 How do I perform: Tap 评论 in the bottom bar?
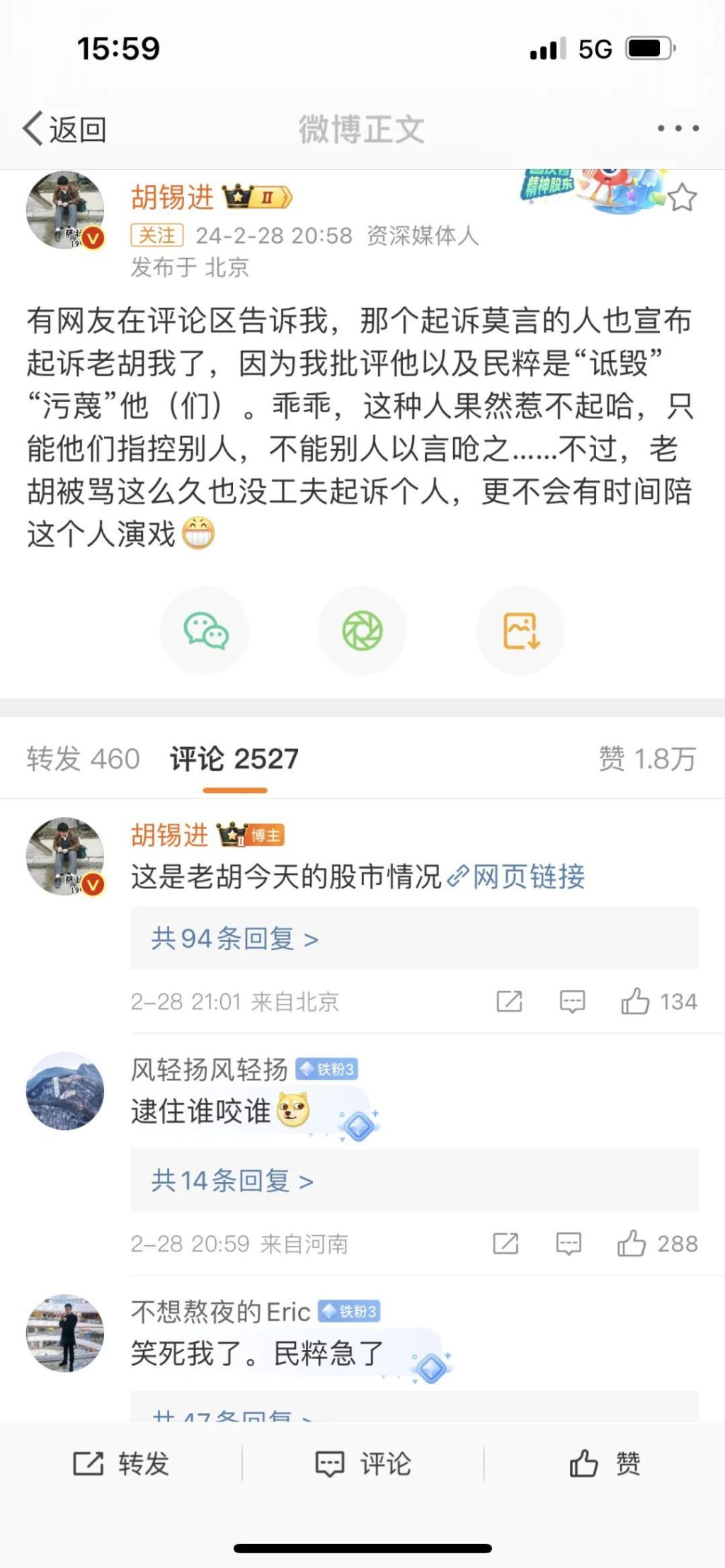362,1463
